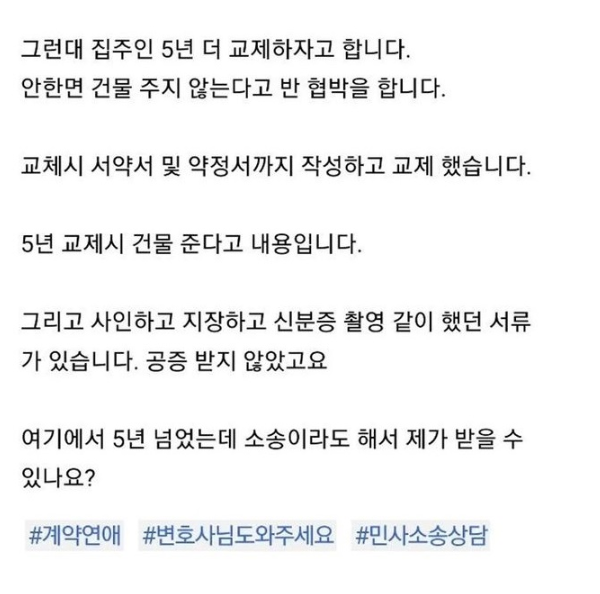Select the #민사소송상담 hashtag
Viewport: 600px width, 594px height.
tap(421, 534)
